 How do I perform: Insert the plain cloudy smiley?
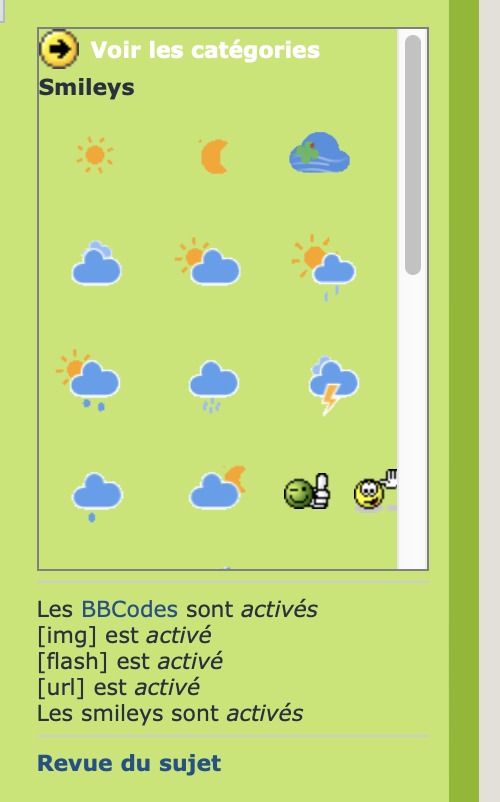coord(97,263)
